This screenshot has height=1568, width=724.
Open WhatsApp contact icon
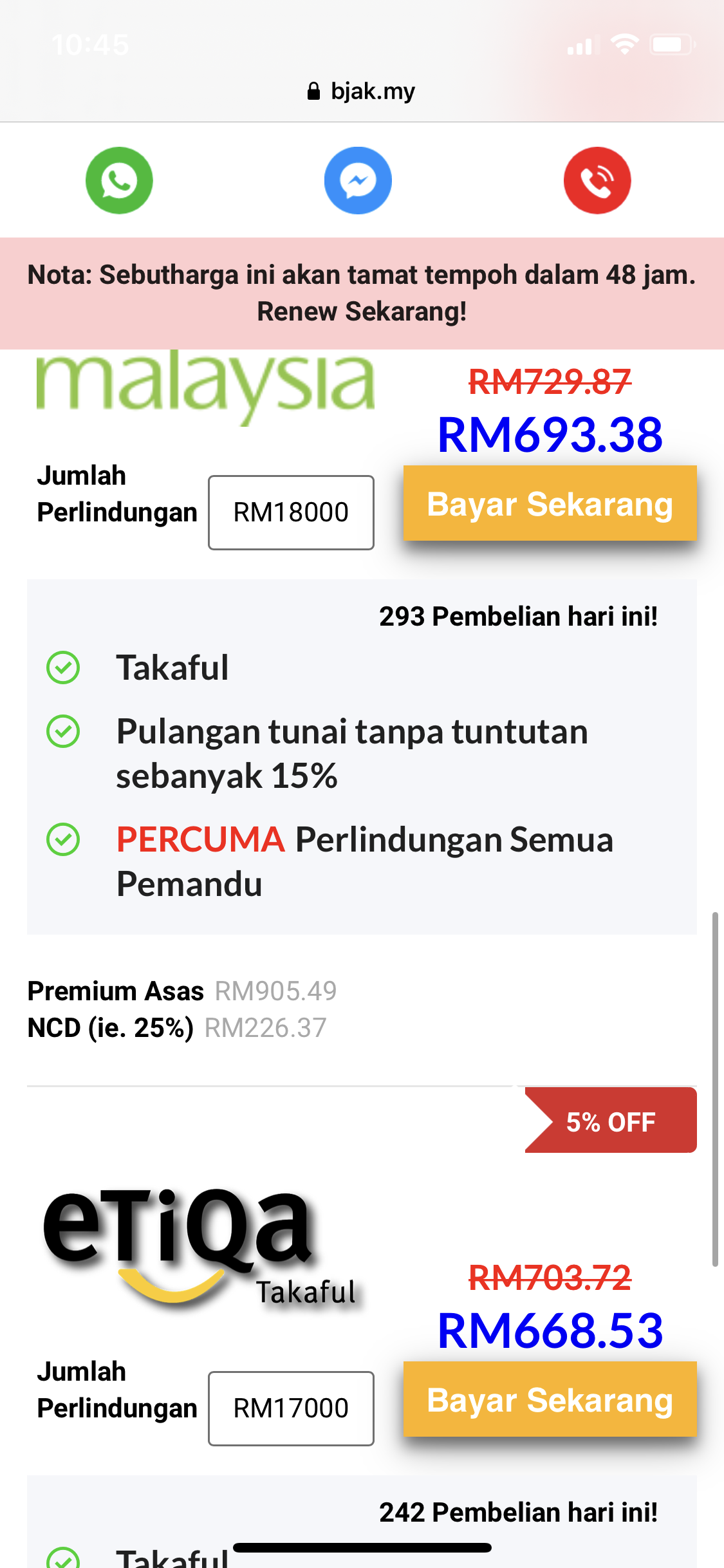119,181
